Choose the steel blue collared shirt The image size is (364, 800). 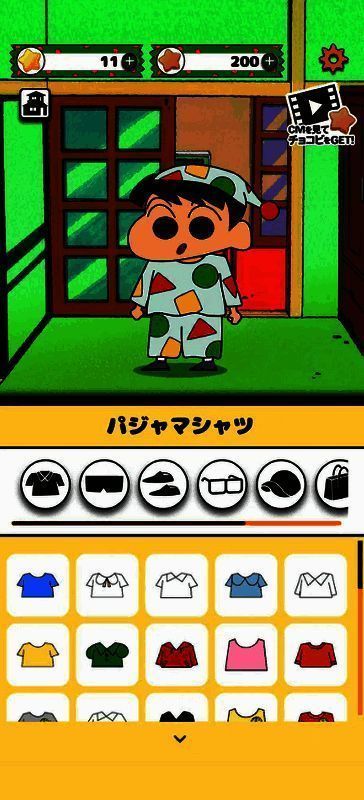click(x=246, y=585)
